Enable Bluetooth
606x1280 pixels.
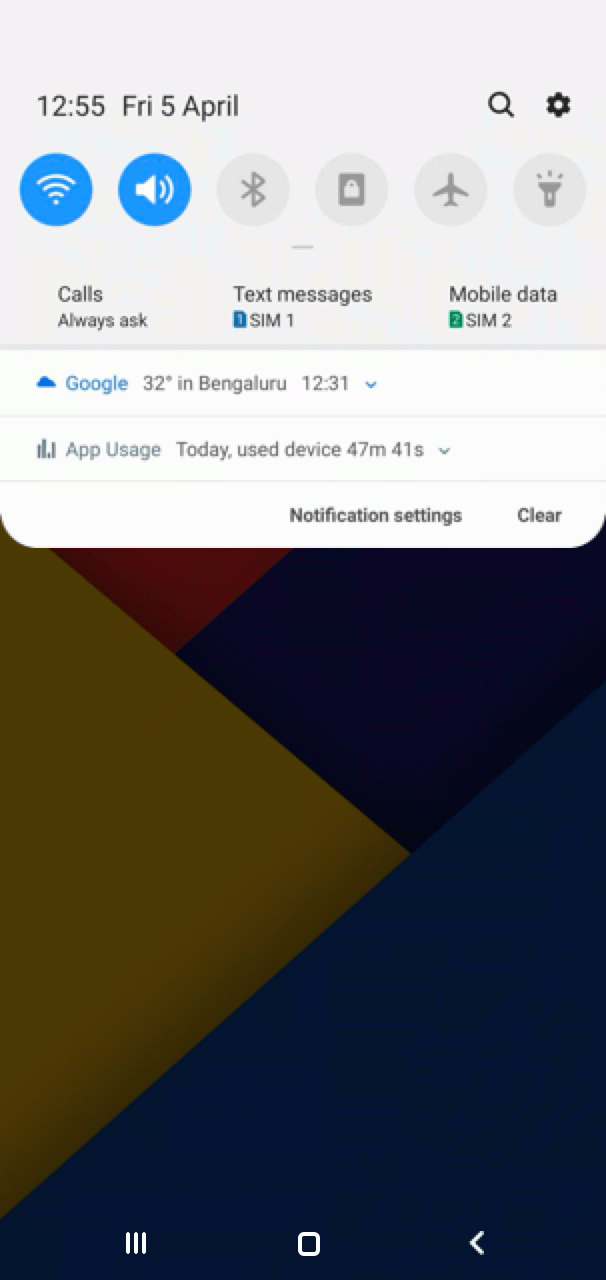(253, 189)
